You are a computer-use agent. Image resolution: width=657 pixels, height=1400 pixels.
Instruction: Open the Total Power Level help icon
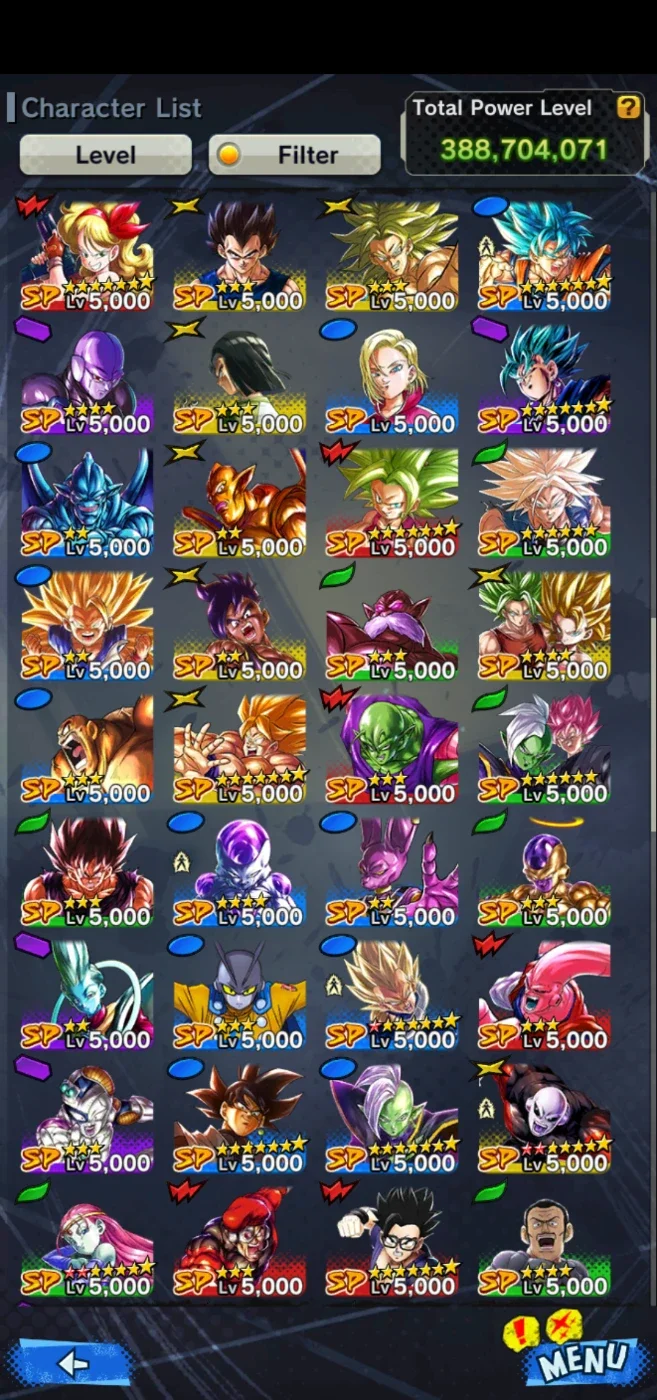628,107
